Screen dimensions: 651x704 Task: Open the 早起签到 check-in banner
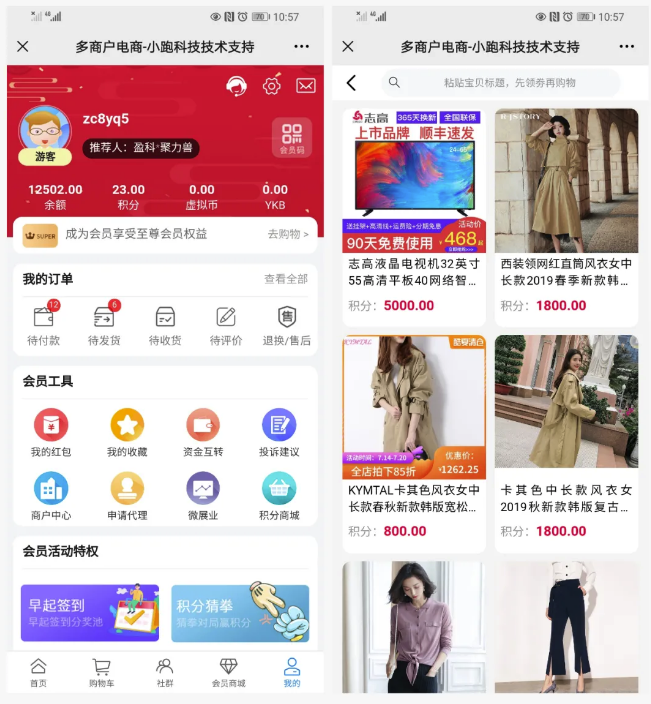click(x=90, y=612)
